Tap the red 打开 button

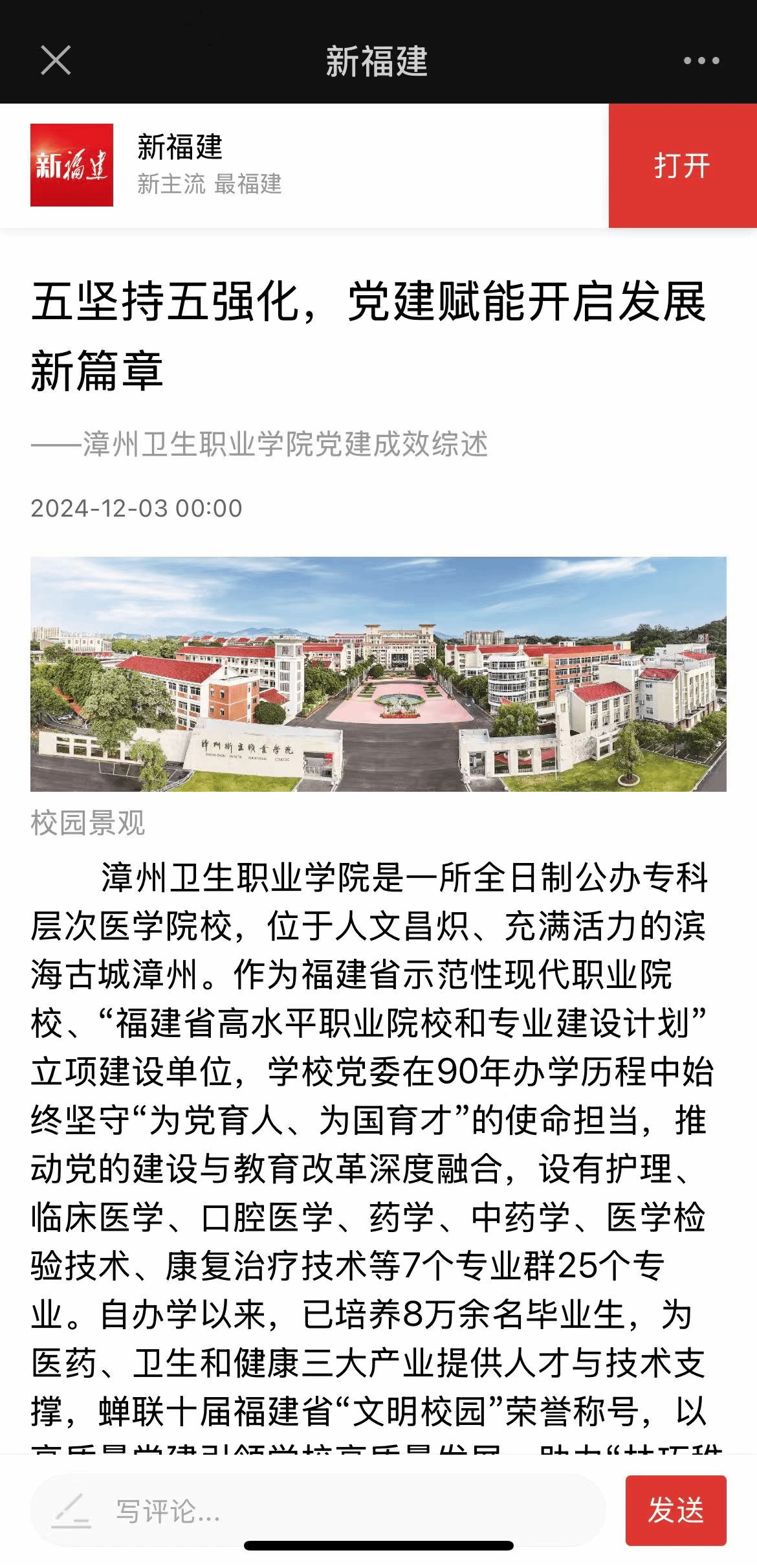click(x=682, y=166)
